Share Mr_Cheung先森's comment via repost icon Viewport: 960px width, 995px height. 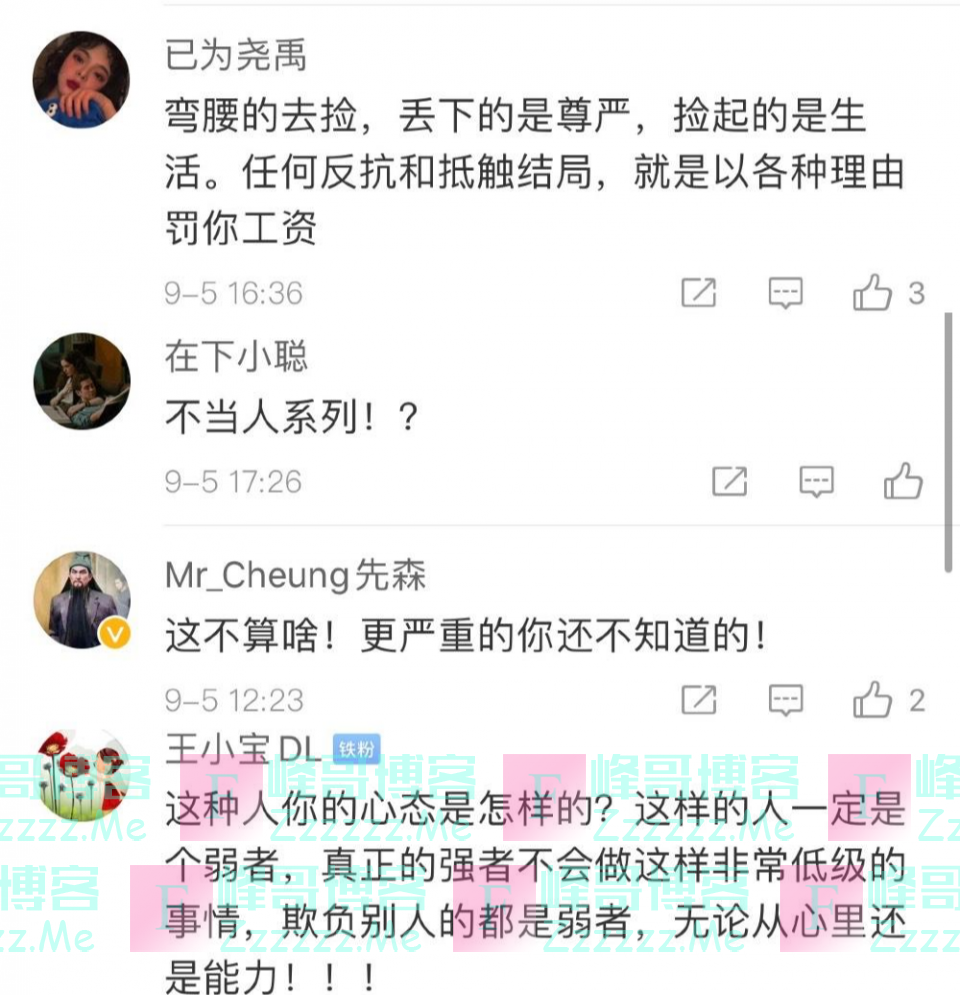click(699, 699)
